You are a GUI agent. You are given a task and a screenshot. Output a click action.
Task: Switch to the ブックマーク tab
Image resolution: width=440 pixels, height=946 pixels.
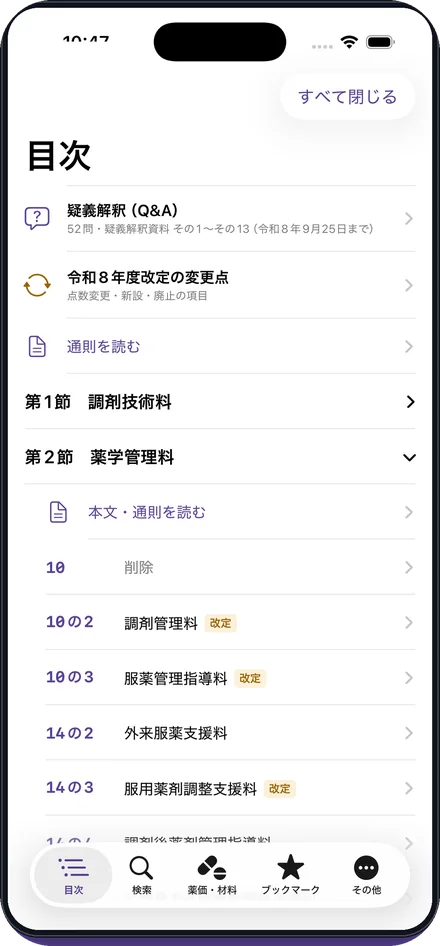pyautogui.click(x=290, y=875)
